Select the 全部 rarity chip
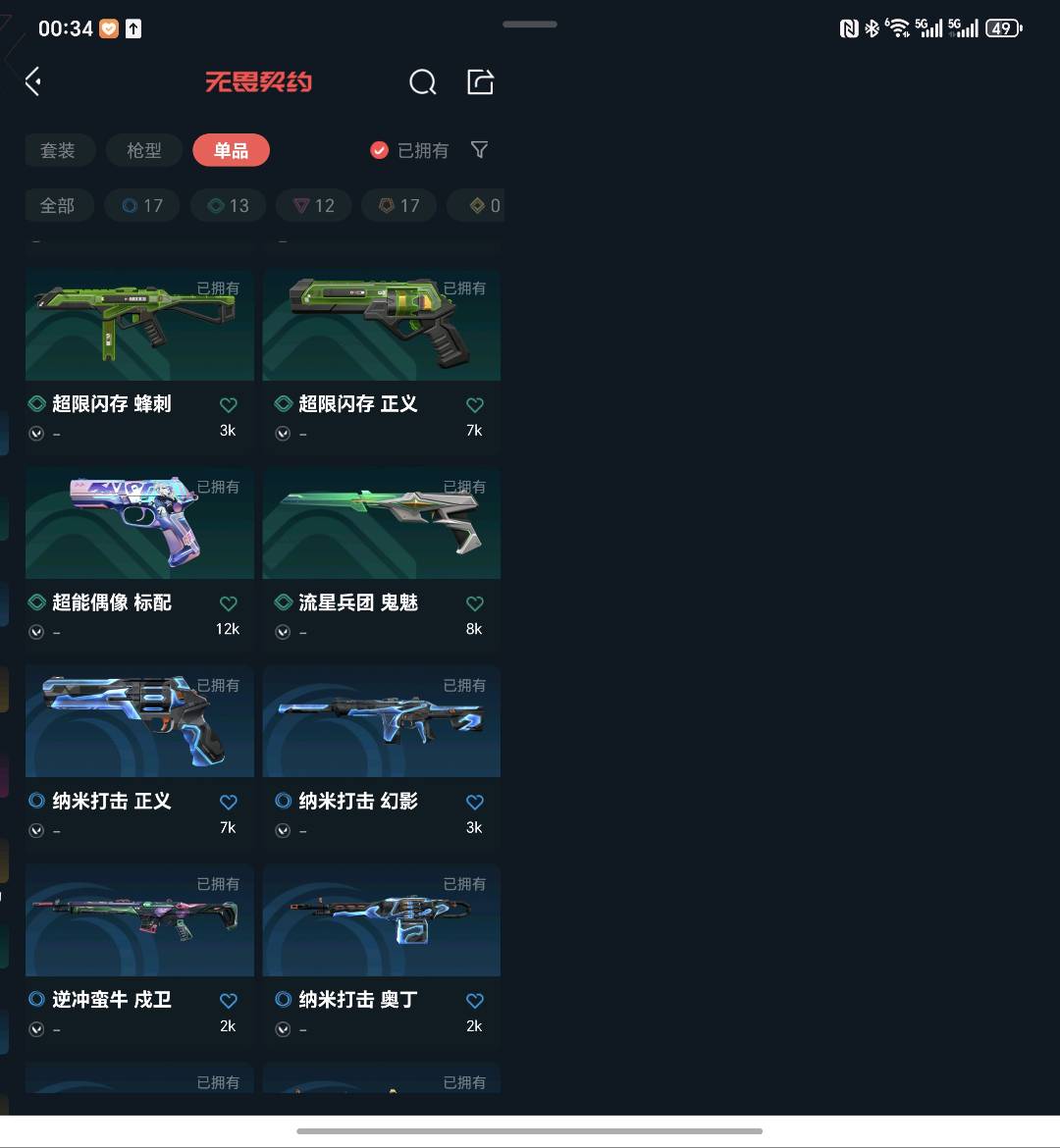 [58, 206]
